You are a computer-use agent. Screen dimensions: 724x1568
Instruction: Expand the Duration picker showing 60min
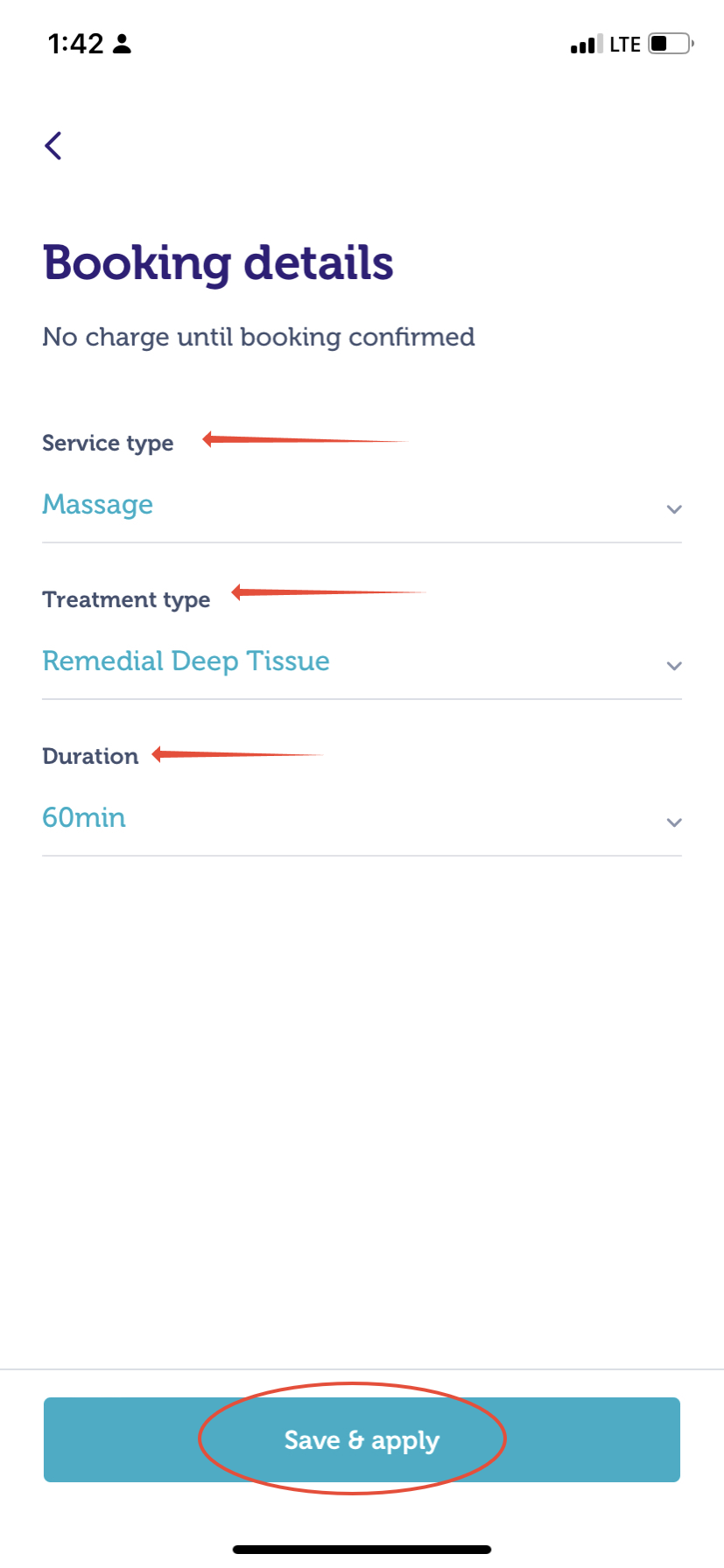pyautogui.click(x=361, y=819)
